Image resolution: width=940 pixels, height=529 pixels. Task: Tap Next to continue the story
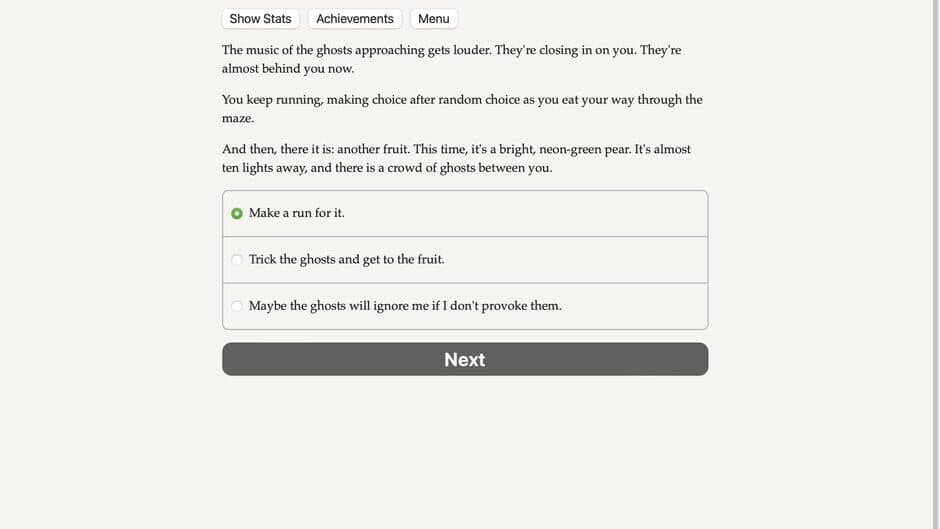tap(464, 359)
